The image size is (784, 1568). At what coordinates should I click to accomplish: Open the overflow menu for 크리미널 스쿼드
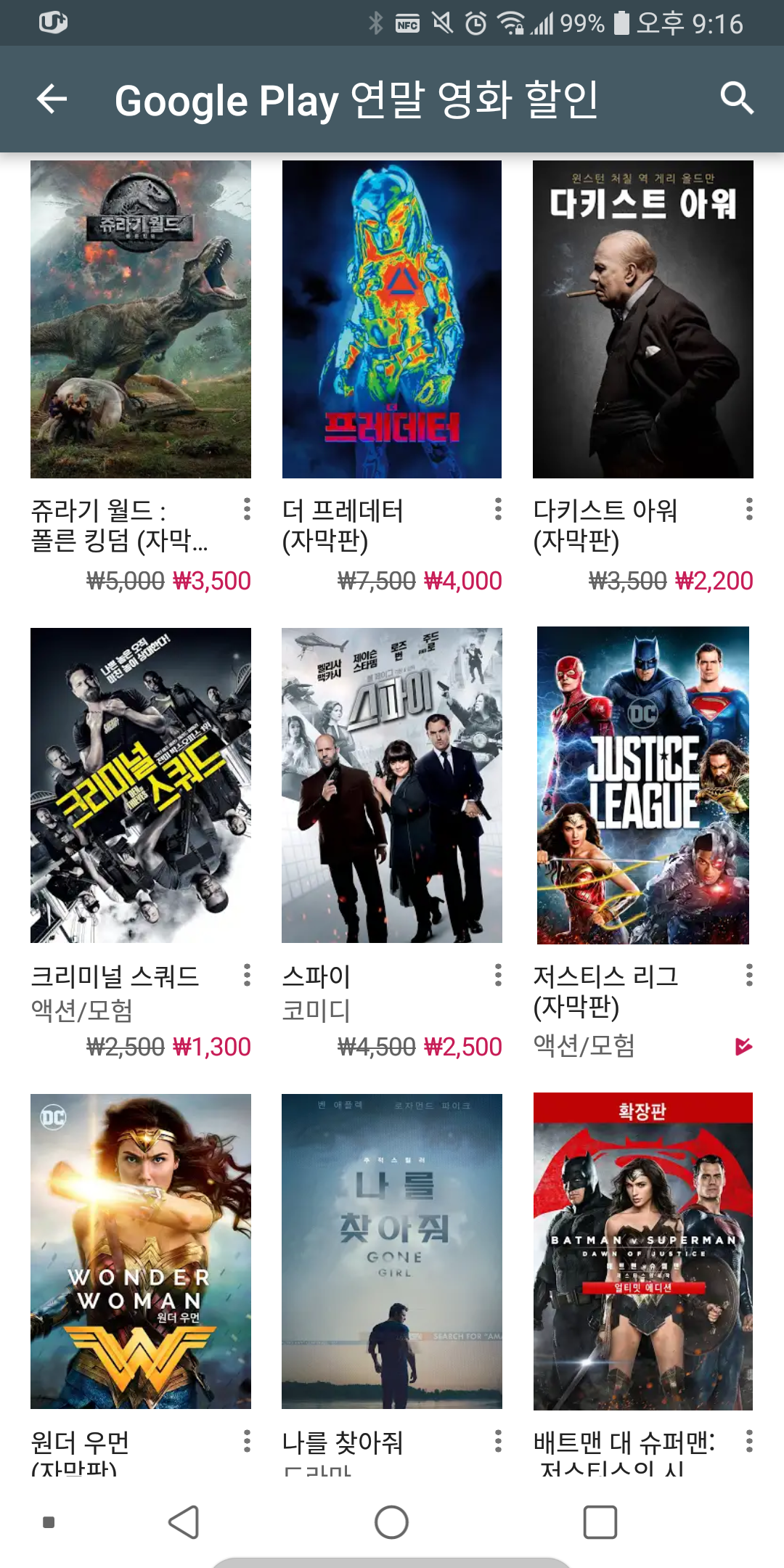click(247, 975)
